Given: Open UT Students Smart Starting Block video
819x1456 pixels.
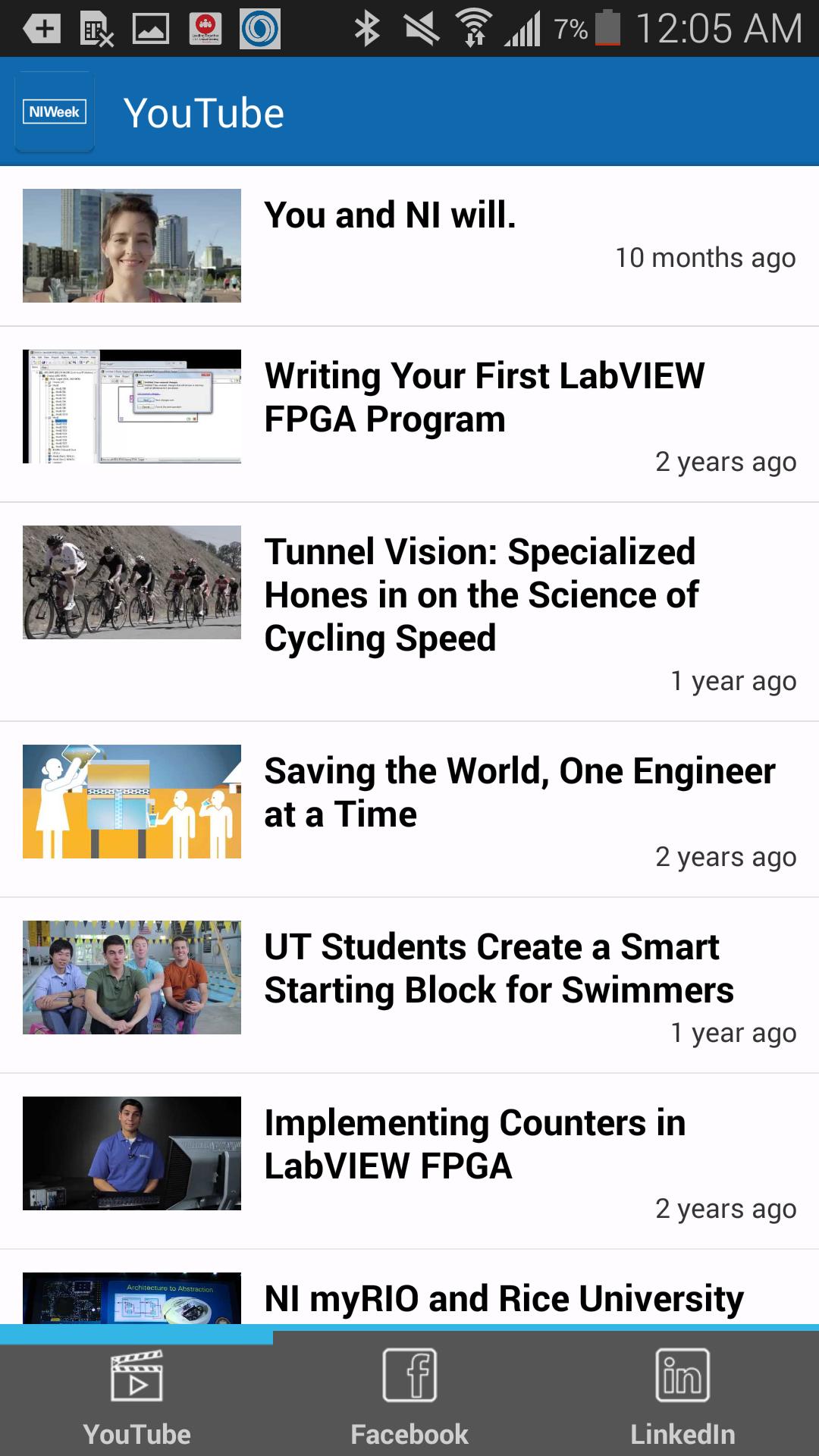Looking at the screenshot, I should click(x=409, y=984).
